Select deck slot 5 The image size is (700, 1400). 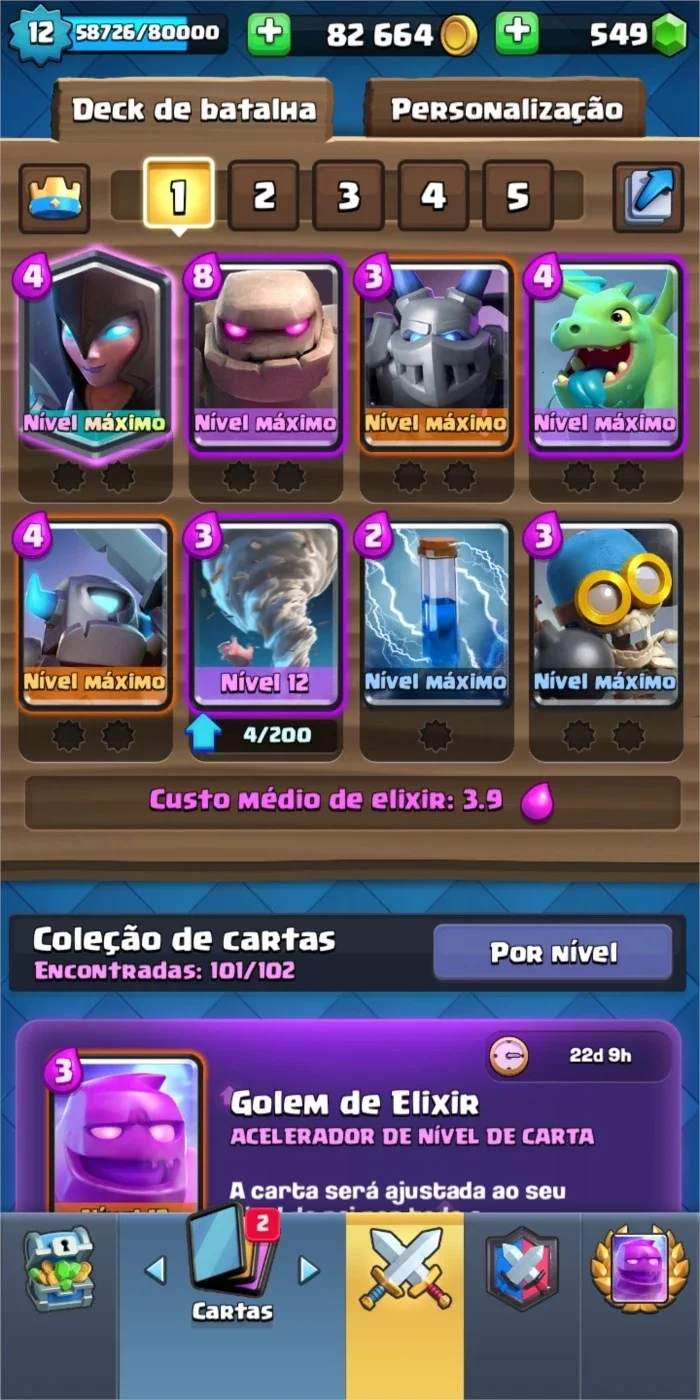click(x=517, y=196)
